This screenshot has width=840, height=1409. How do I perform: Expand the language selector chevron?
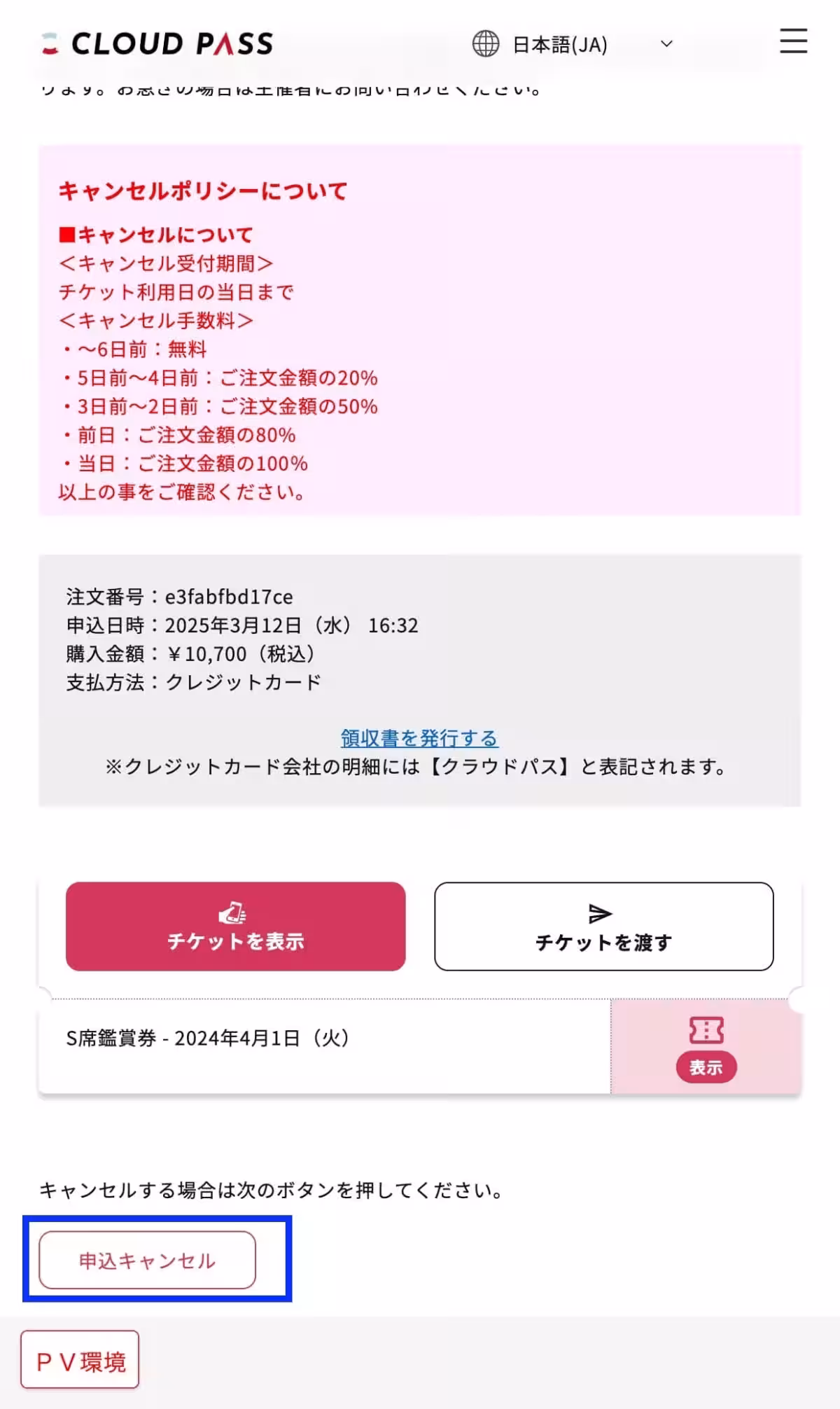click(x=665, y=44)
